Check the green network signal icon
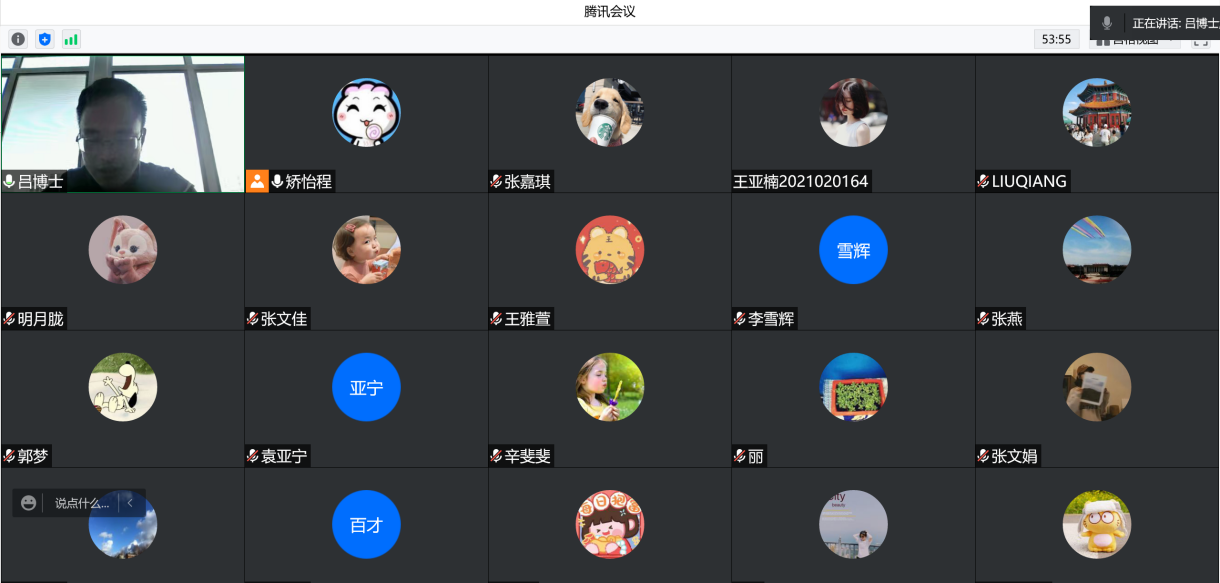Screen dimensions: 1220x583 tap(71, 39)
